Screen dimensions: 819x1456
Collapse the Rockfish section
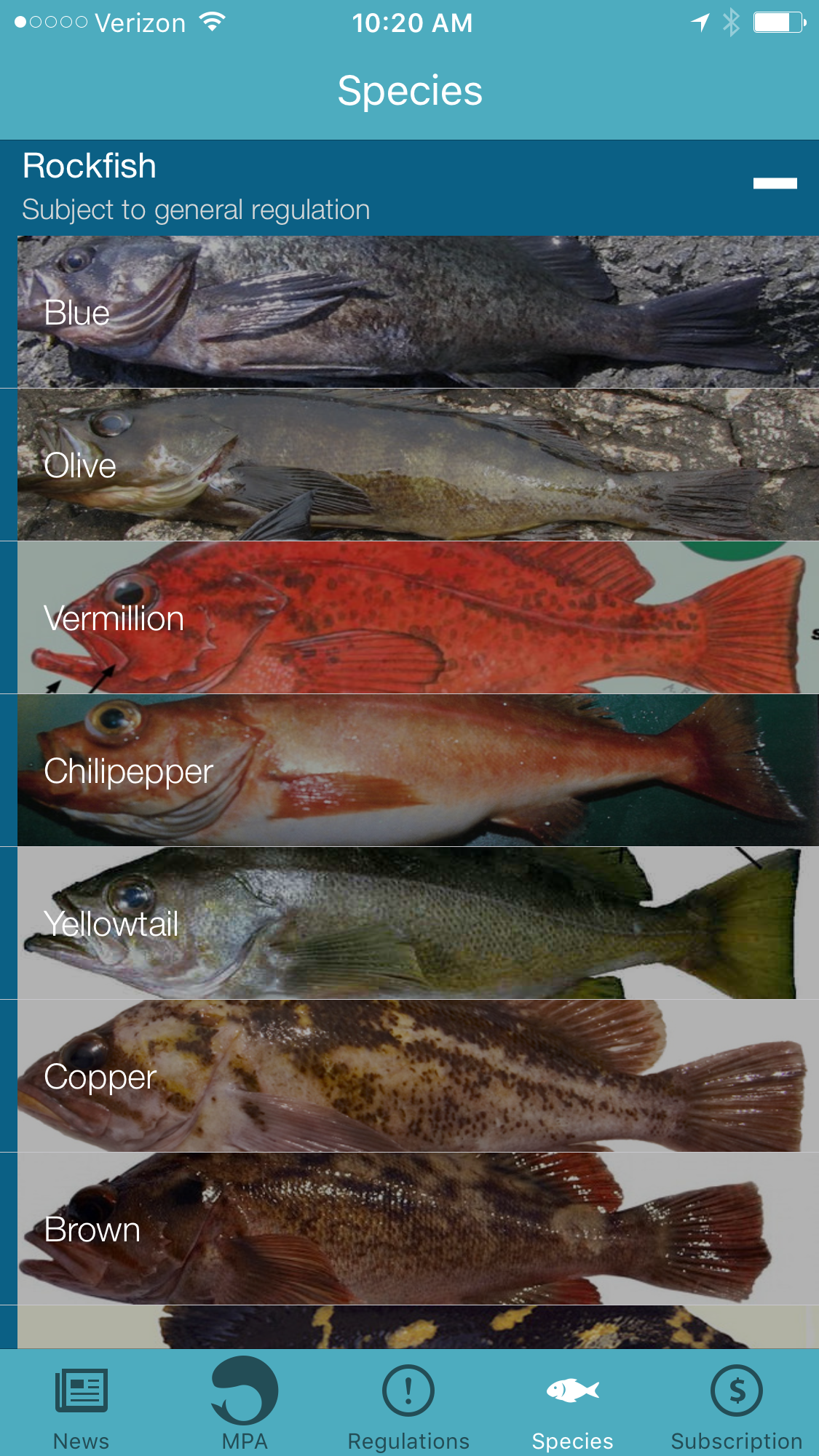pyautogui.click(x=775, y=183)
